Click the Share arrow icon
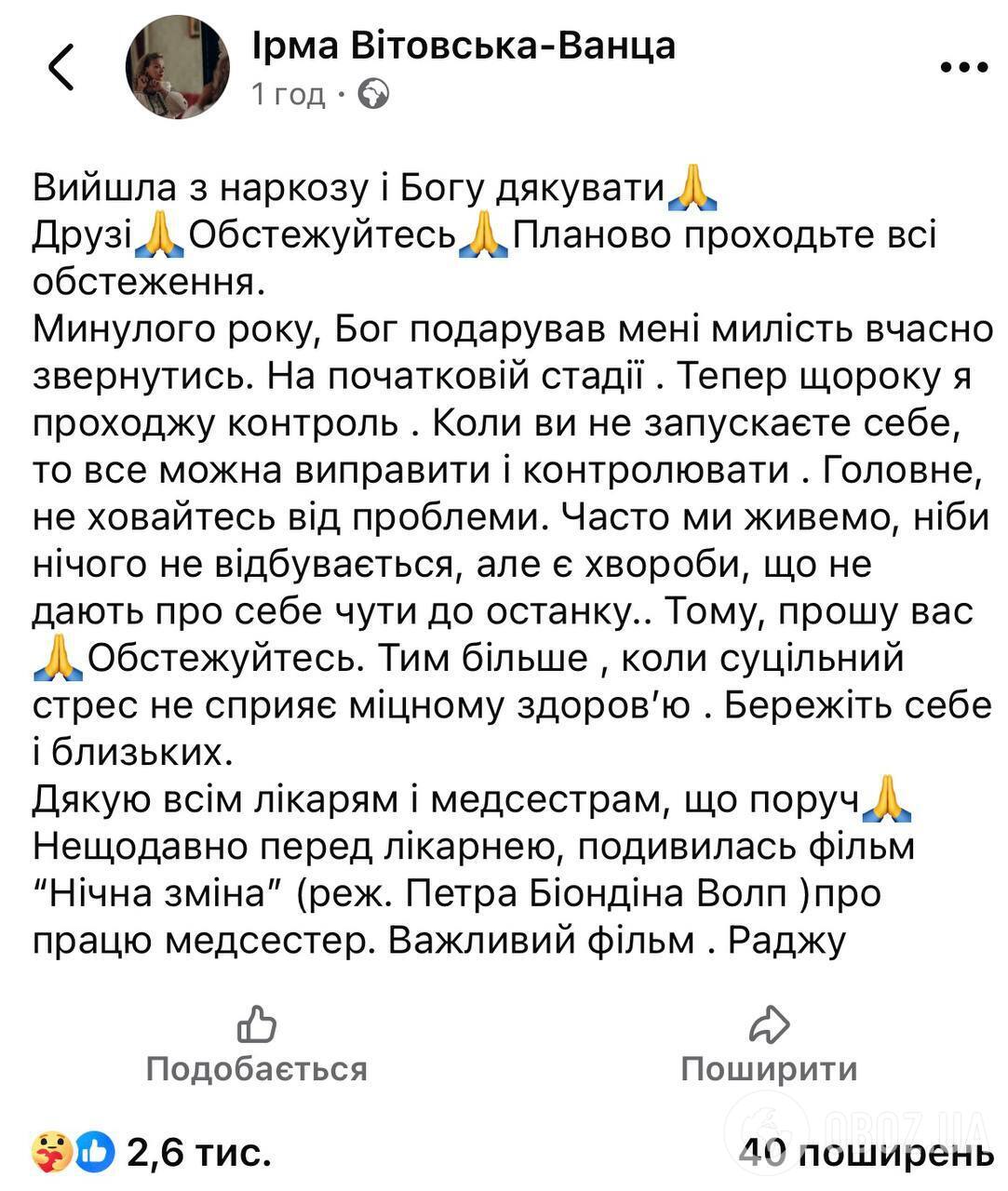 click(x=768, y=1026)
